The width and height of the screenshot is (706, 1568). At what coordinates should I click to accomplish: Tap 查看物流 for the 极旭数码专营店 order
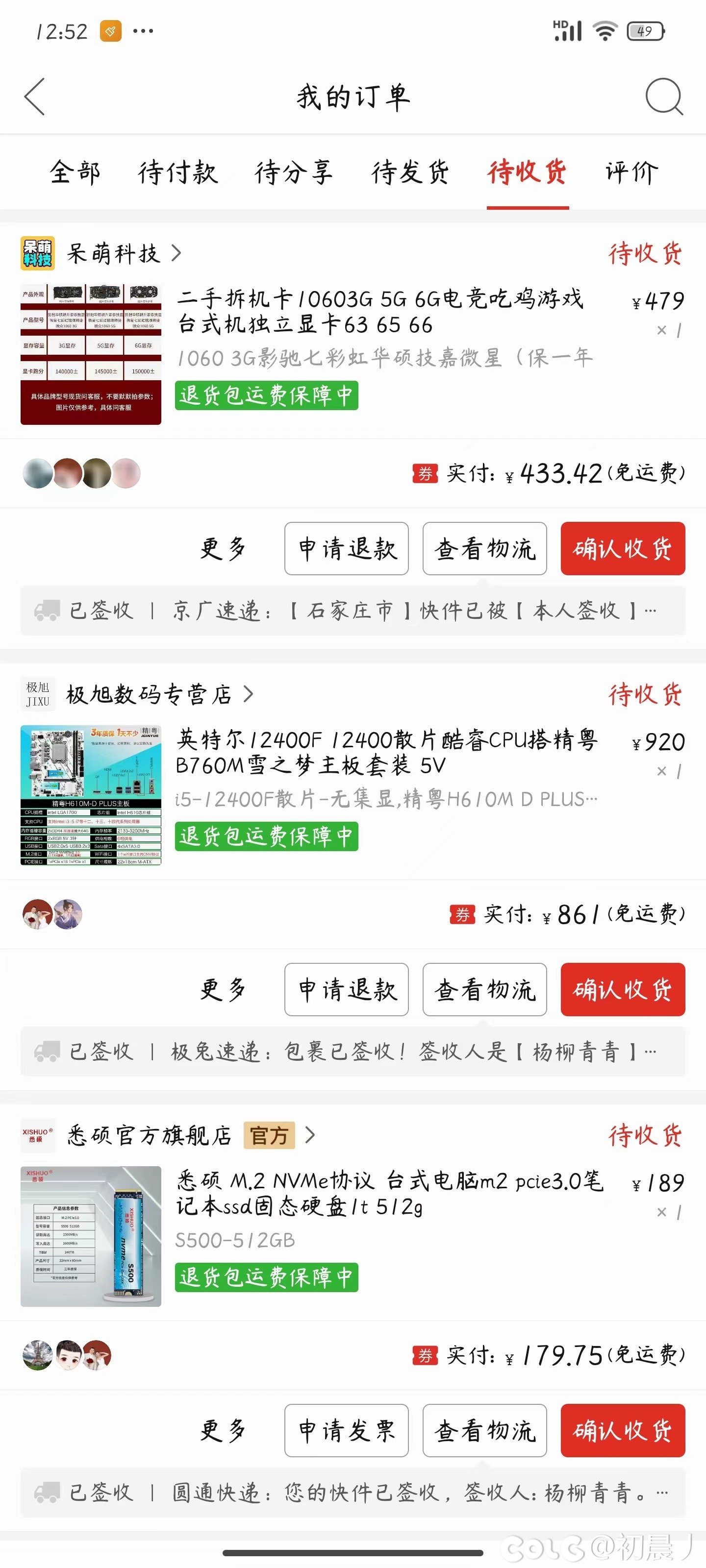484,989
